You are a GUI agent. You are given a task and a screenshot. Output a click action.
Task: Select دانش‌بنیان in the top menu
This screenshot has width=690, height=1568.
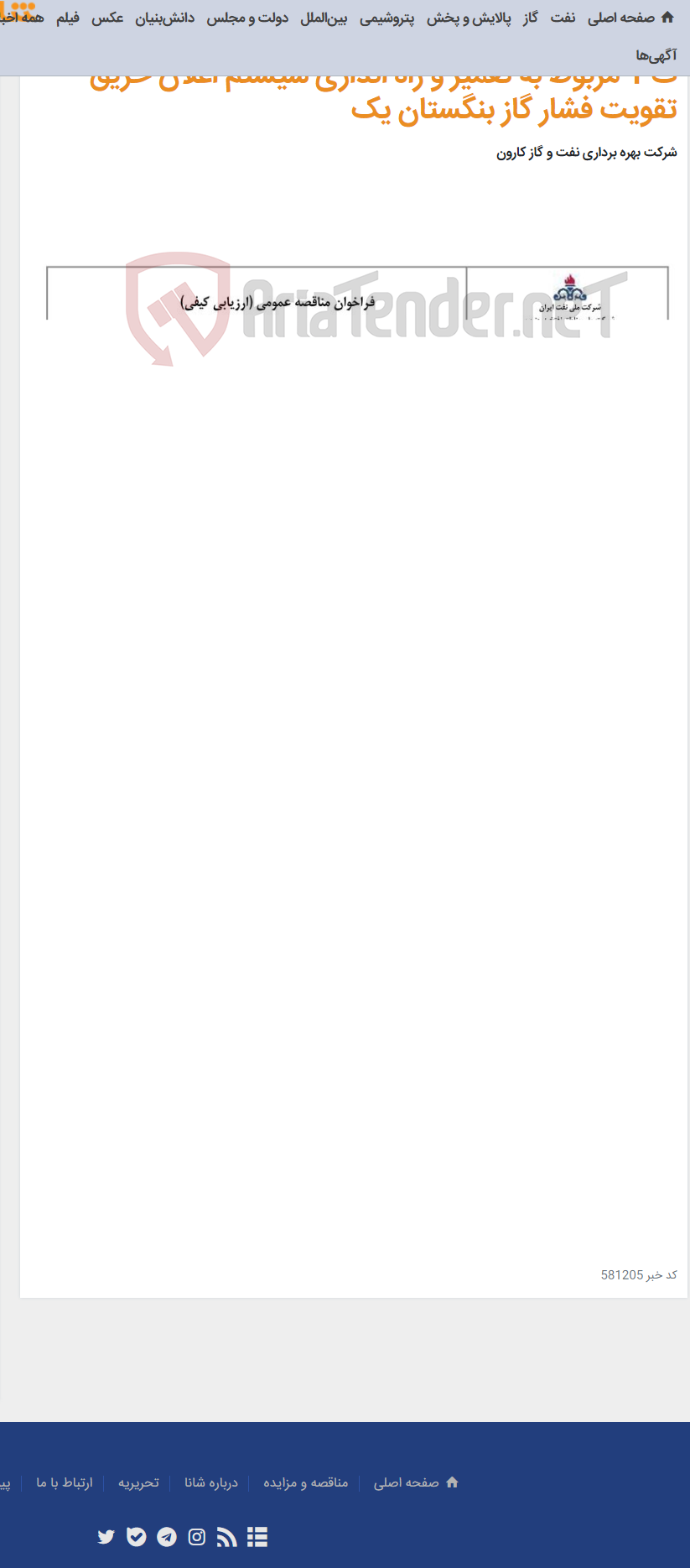pyautogui.click(x=164, y=18)
